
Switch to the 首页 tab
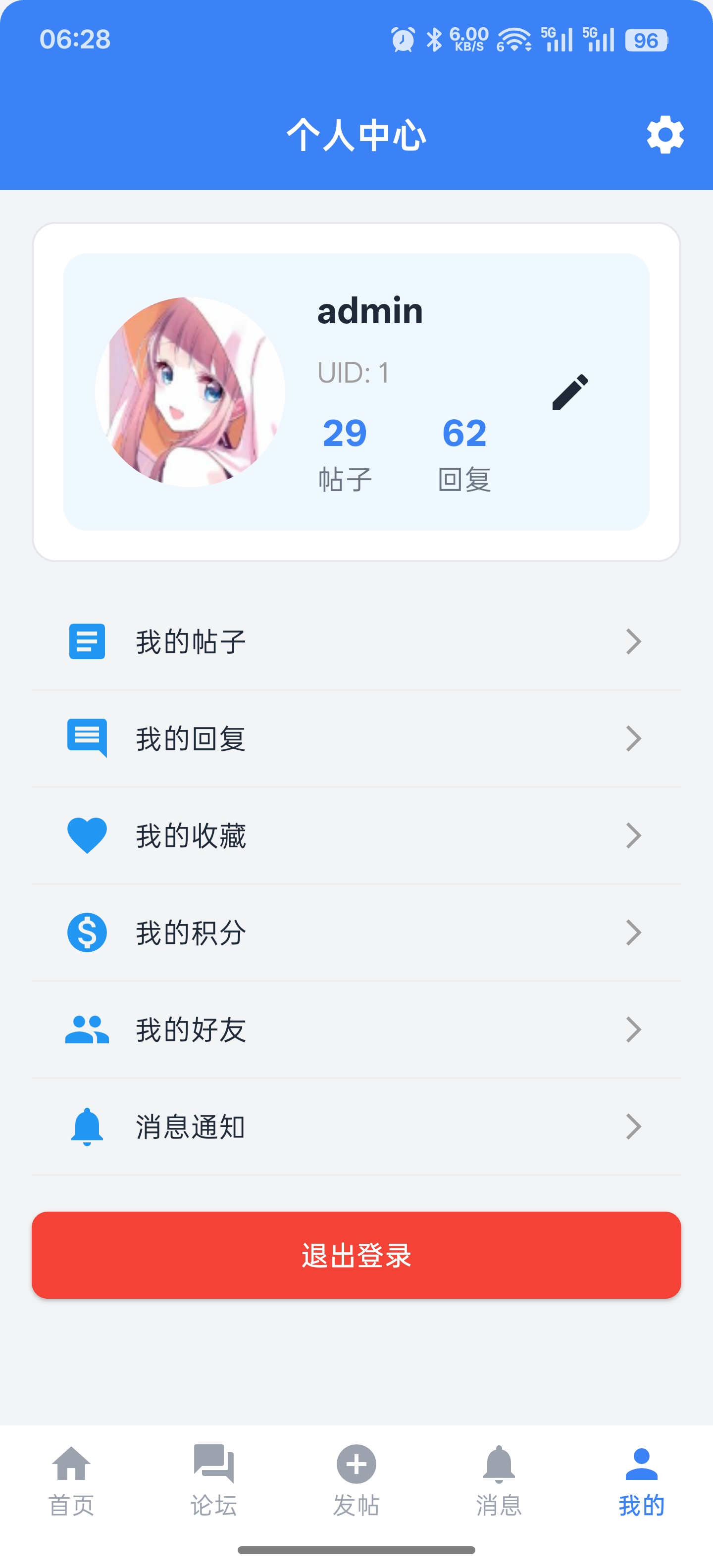point(71,1480)
